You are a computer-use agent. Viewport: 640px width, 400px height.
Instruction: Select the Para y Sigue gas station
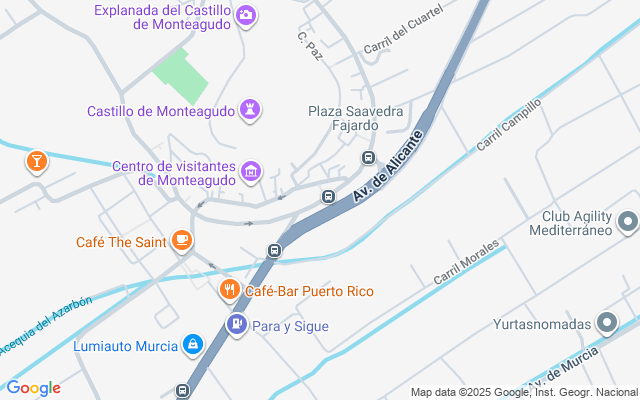point(237,324)
